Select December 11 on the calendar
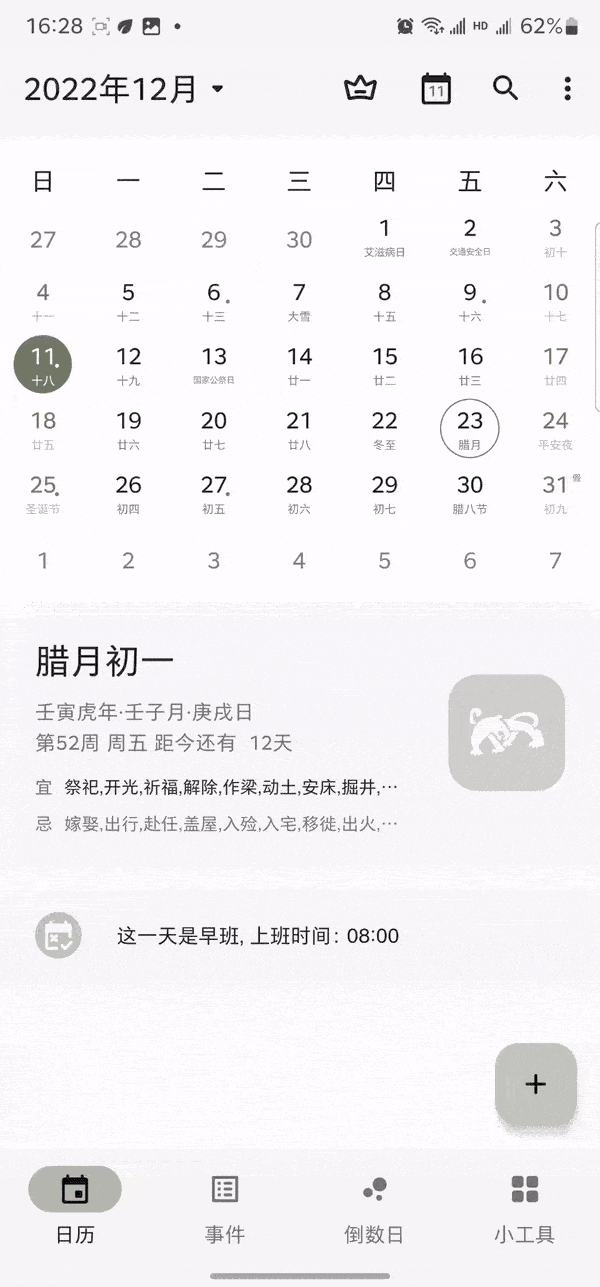Image resolution: width=600 pixels, height=1287 pixels. click(x=43, y=364)
